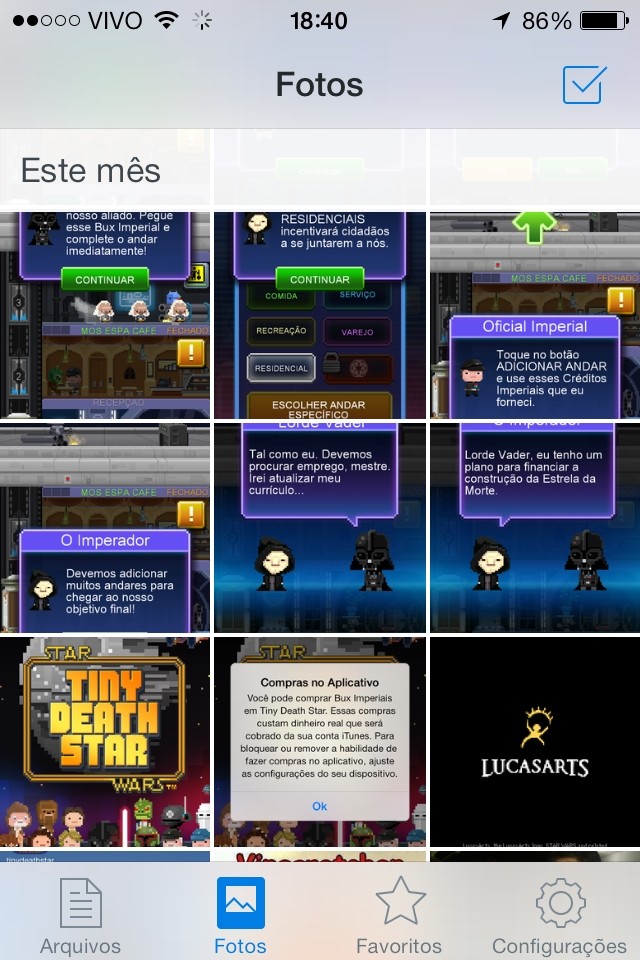Open the O Imperador screenshot thumbnail

(105, 527)
